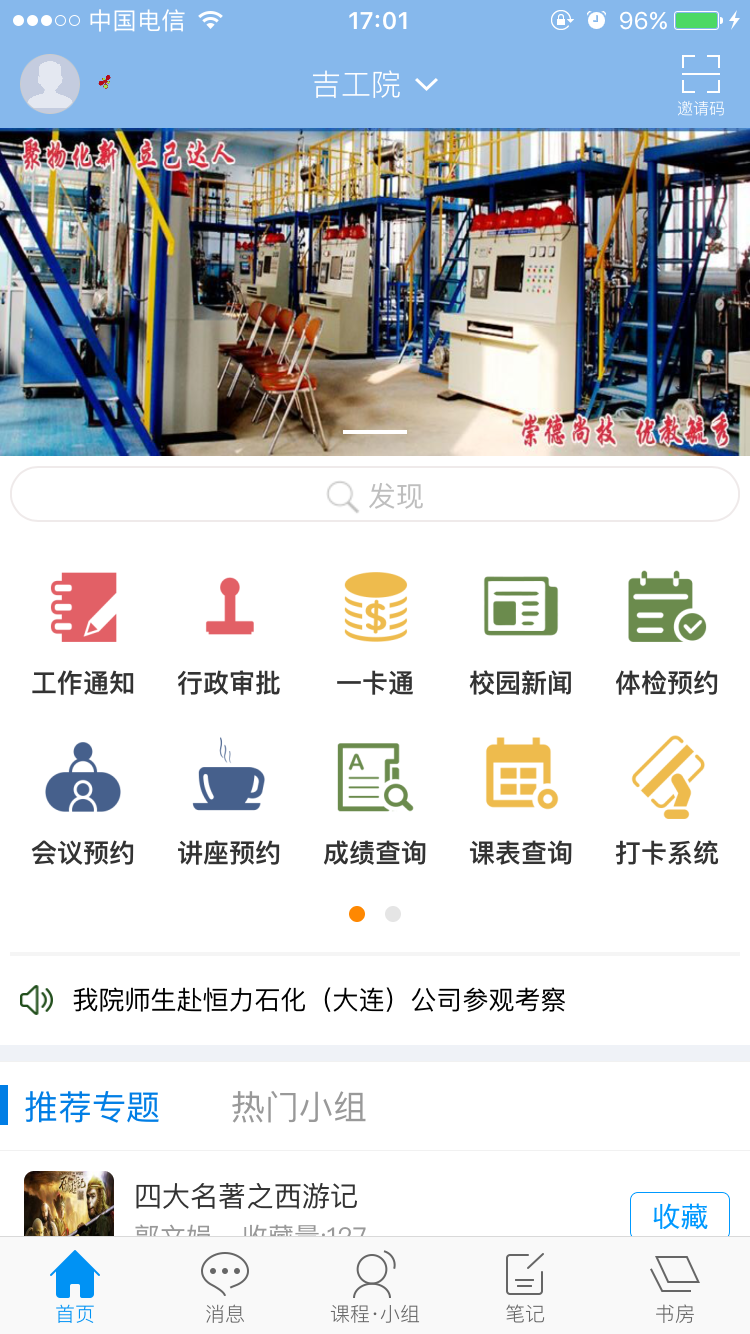Expand the 吉工院 school dropdown
Viewport: 750px width, 1334px height.
374,85
